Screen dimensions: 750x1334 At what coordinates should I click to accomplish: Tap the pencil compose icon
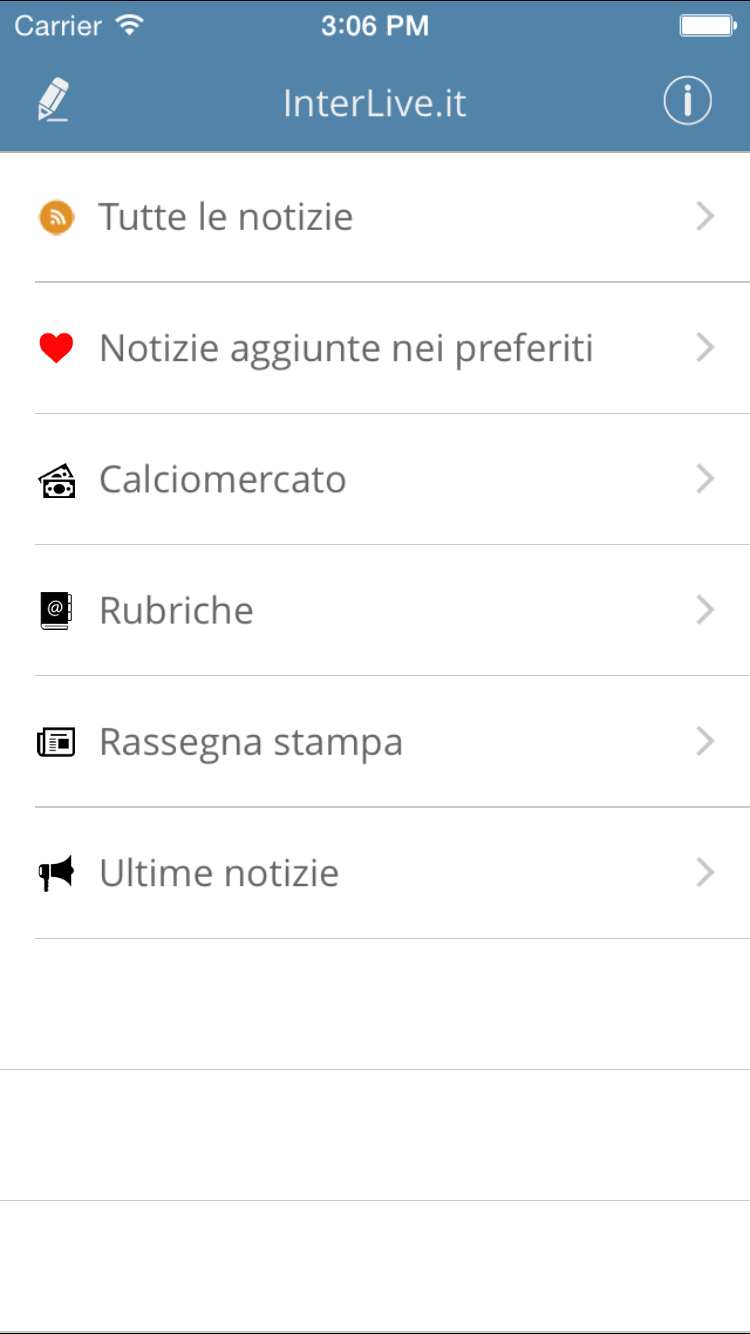(54, 101)
